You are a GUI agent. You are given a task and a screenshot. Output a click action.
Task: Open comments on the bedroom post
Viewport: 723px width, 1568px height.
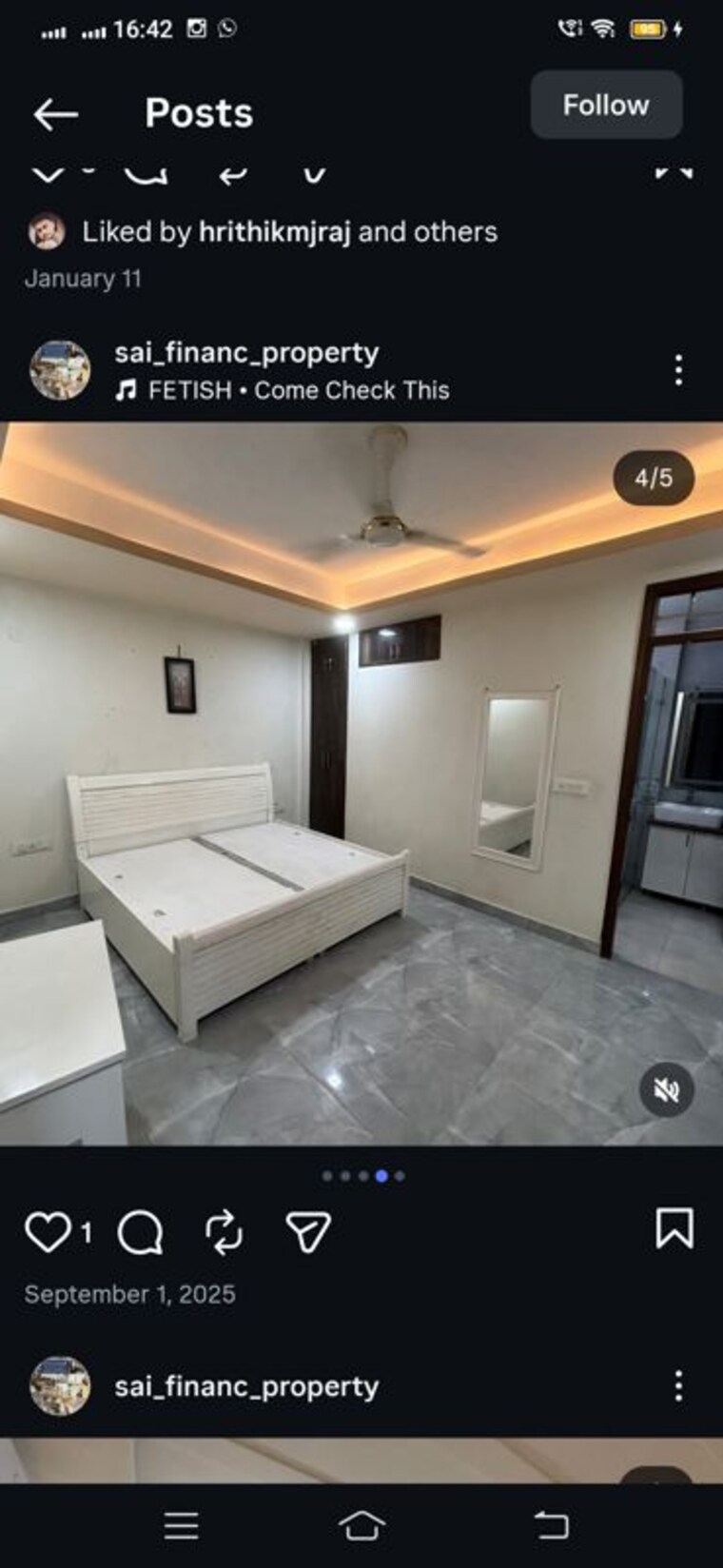tap(141, 1233)
